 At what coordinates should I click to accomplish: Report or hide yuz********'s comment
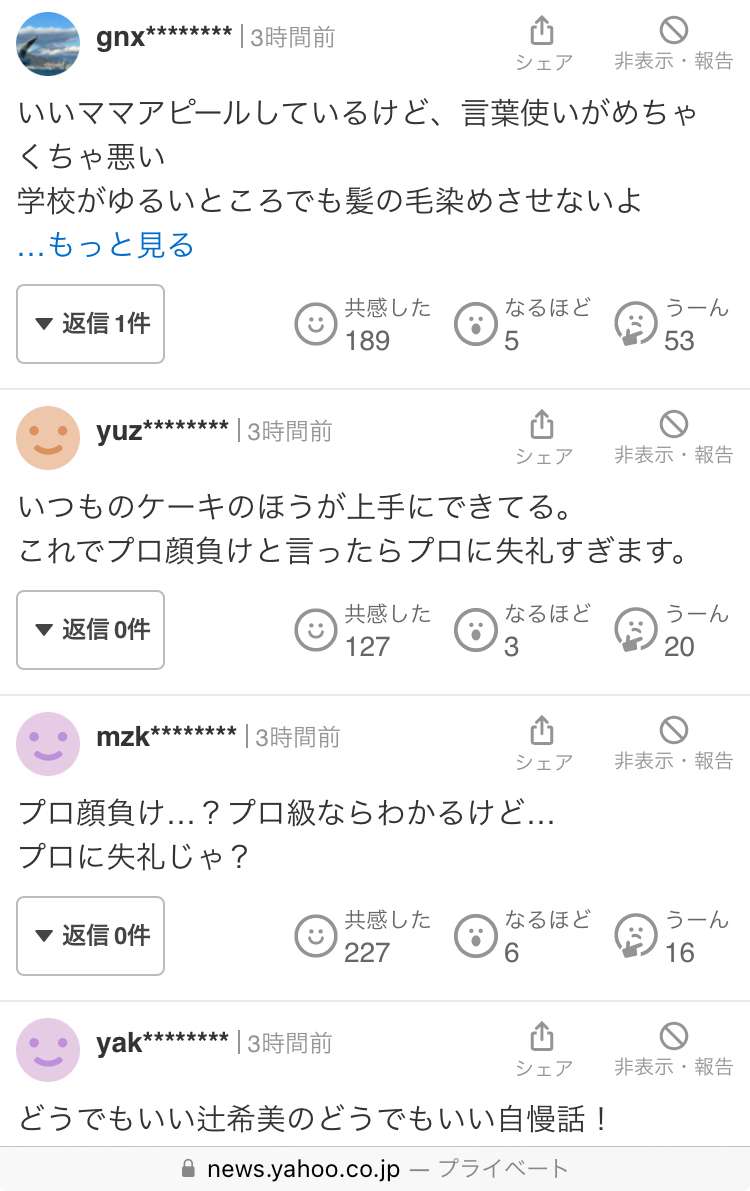tap(673, 437)
